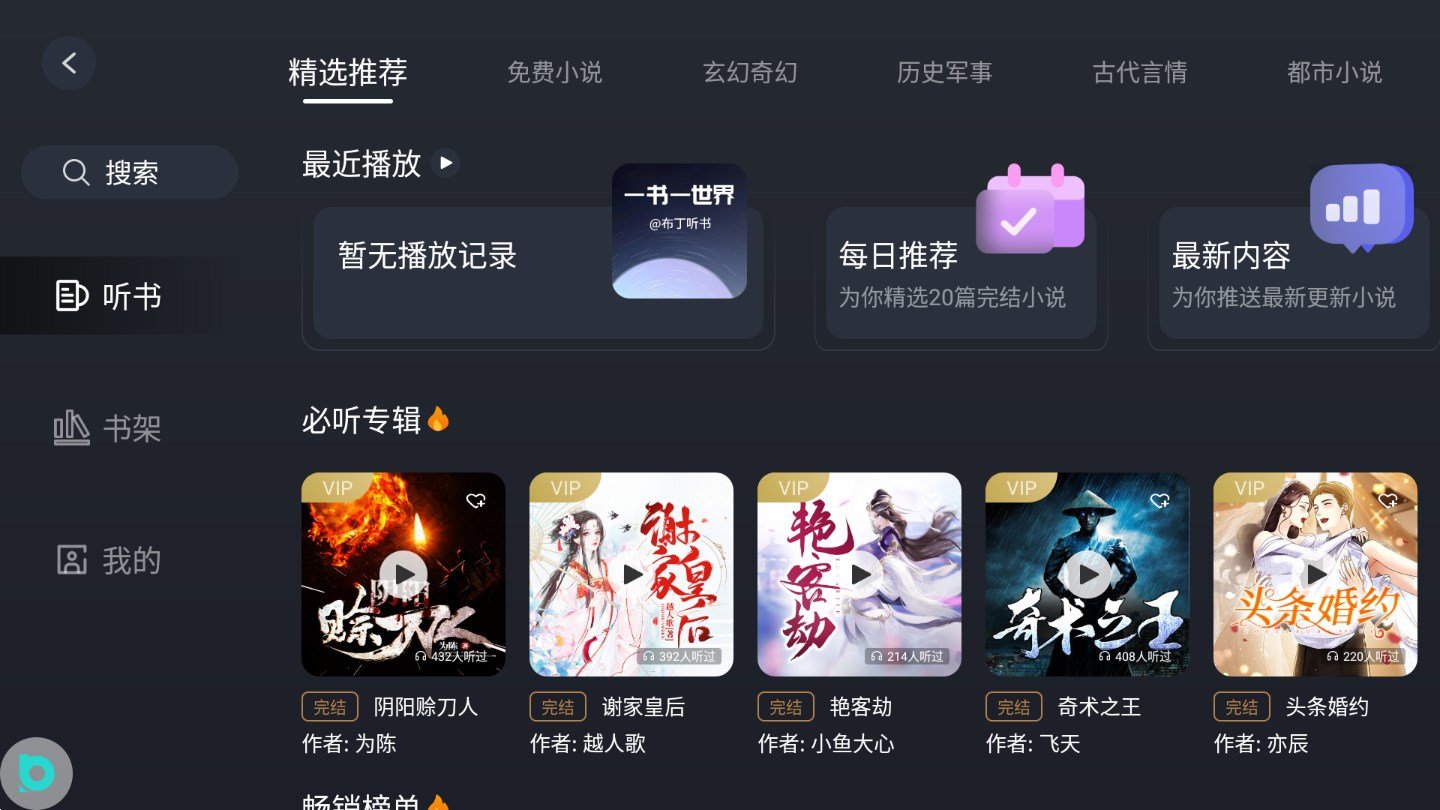The image size is (1440, 810).
Task: Open the 每日推荐 card
Action: tap(960, 273)
